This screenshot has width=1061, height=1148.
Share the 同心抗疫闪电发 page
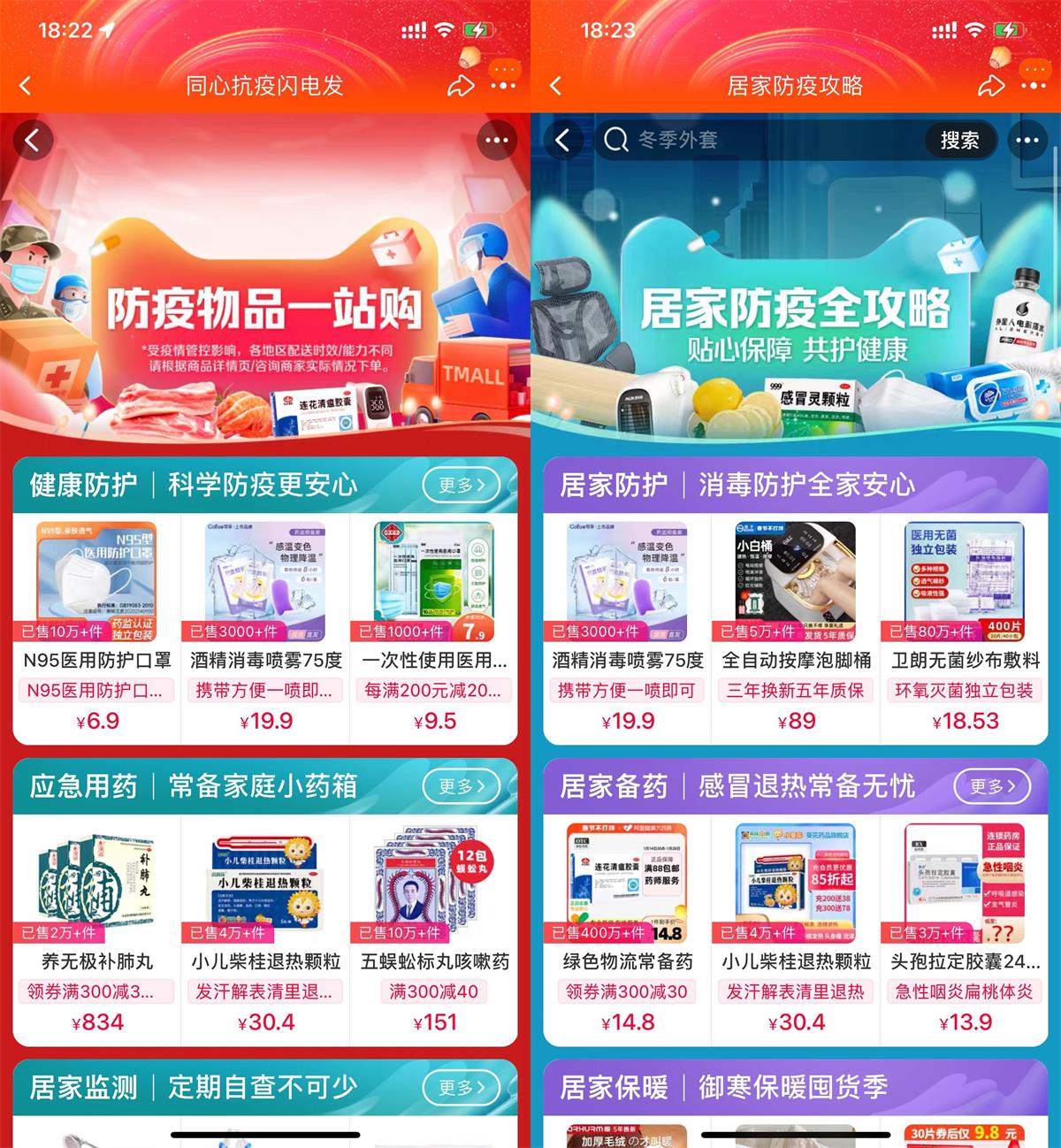[461, 86]
